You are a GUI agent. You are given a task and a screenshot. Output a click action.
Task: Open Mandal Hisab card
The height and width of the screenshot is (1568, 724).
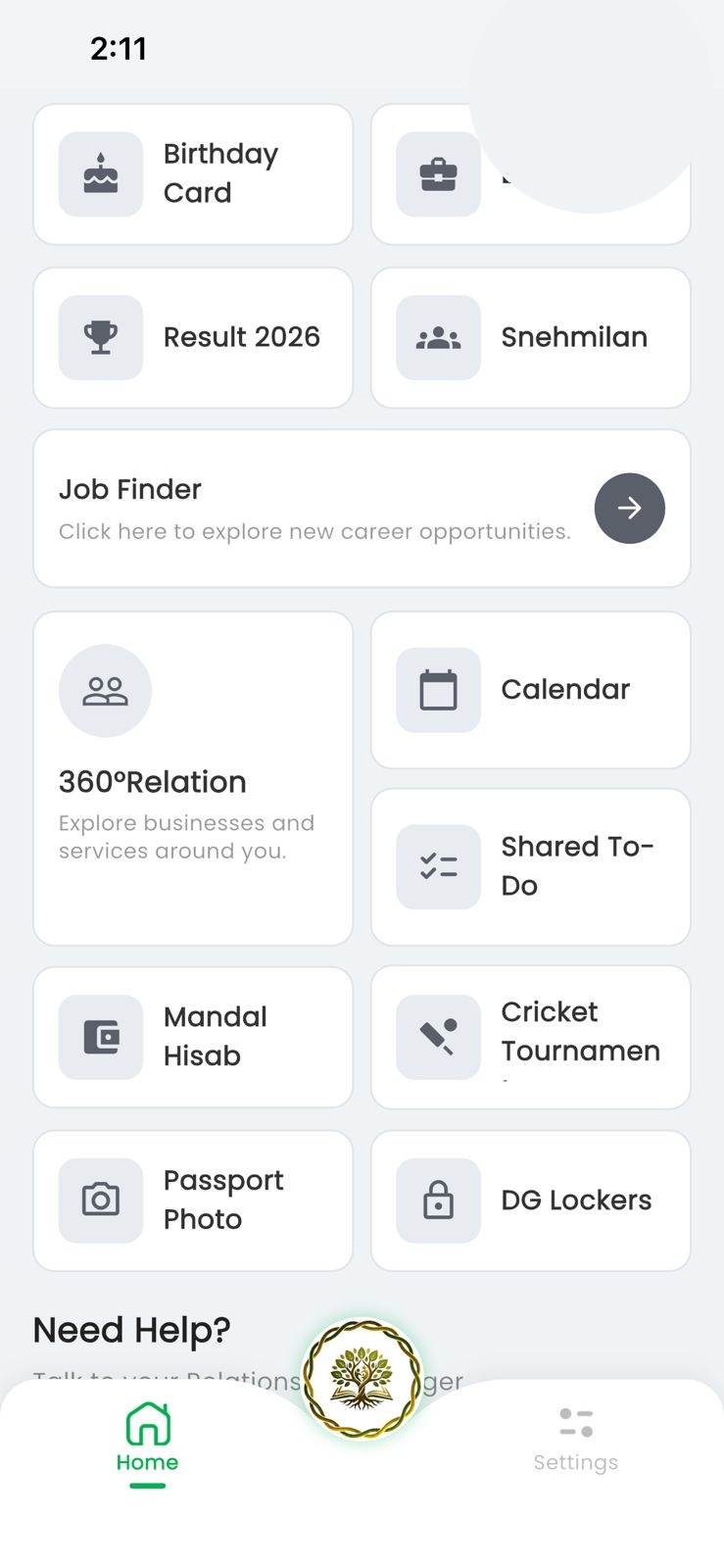(193, 1037)
